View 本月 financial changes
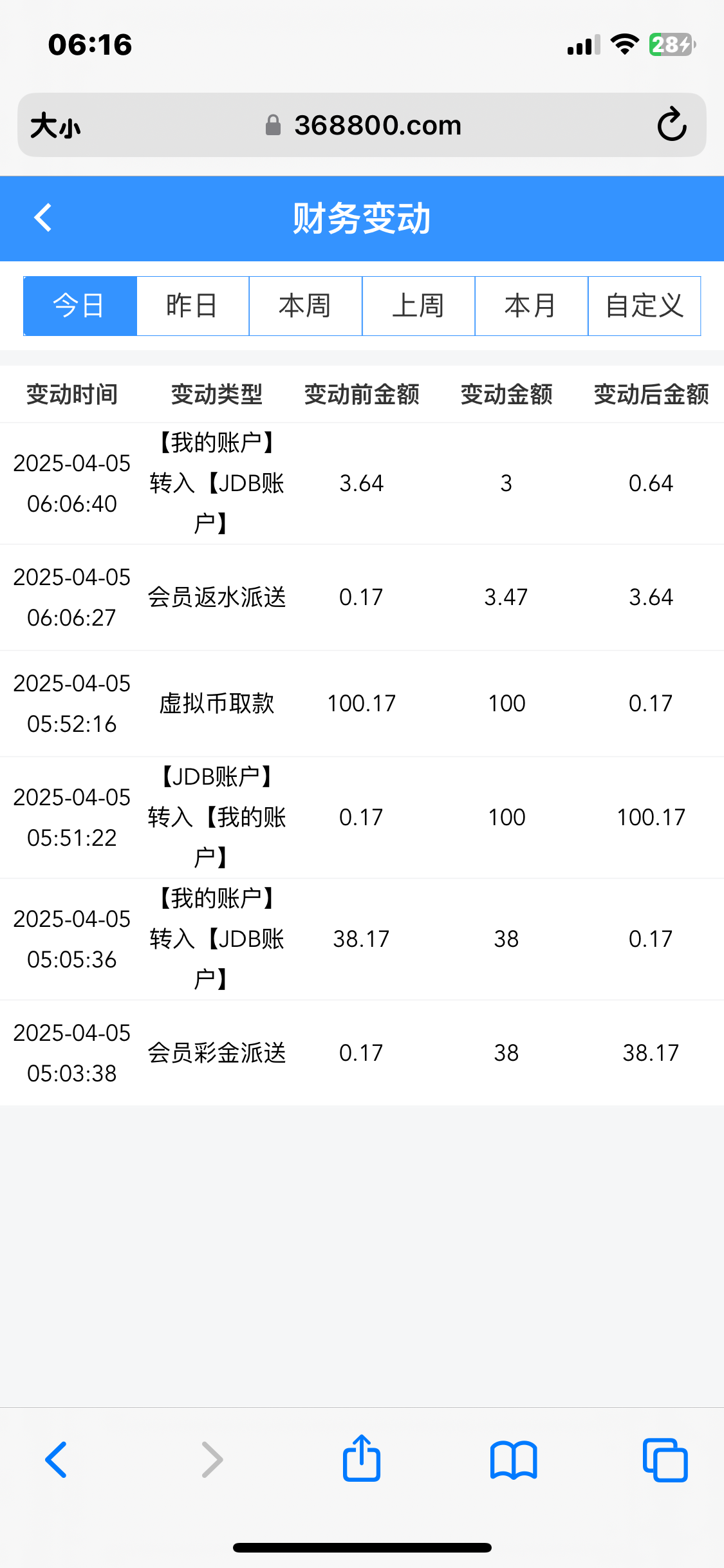Screen dimensions: 724x1568 (531, 306)
